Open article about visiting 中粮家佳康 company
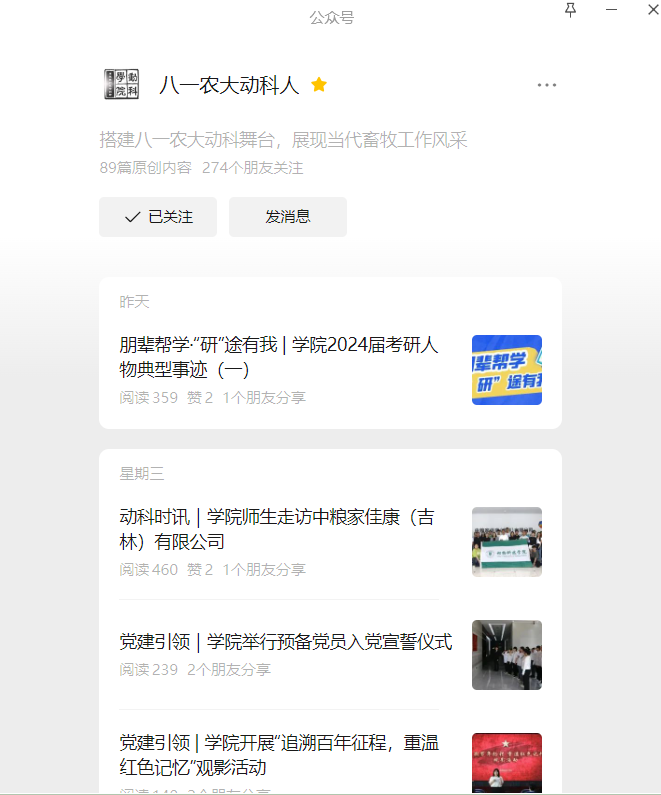The image size is (661, 795). point(277,530)
